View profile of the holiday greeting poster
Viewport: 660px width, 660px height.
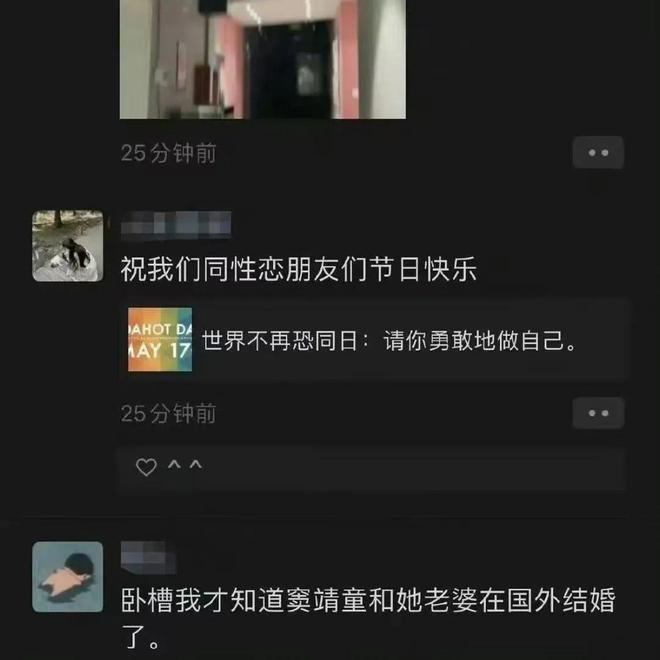coord(68,246)
